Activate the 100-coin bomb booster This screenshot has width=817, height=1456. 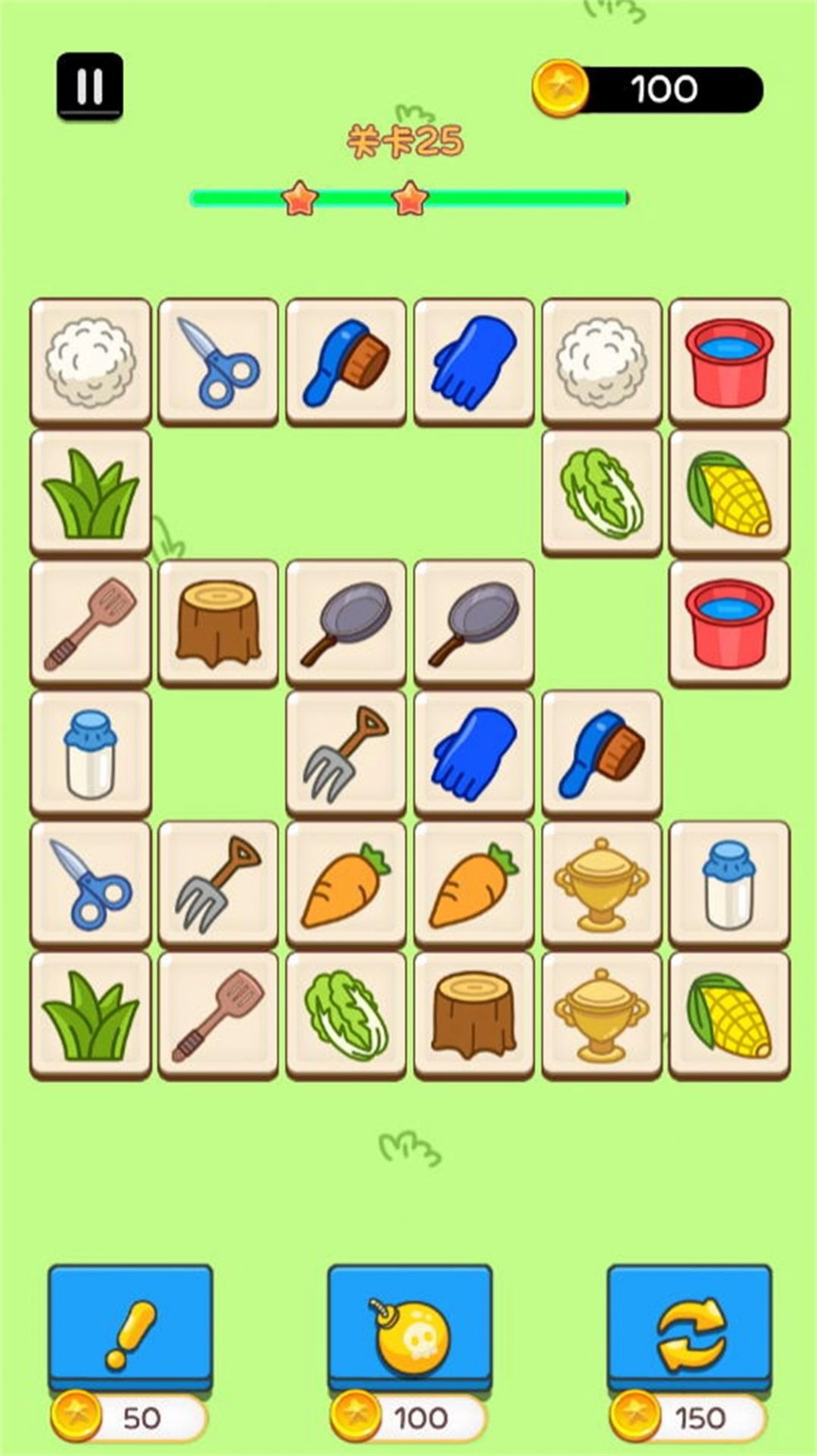pos(409,1326)
